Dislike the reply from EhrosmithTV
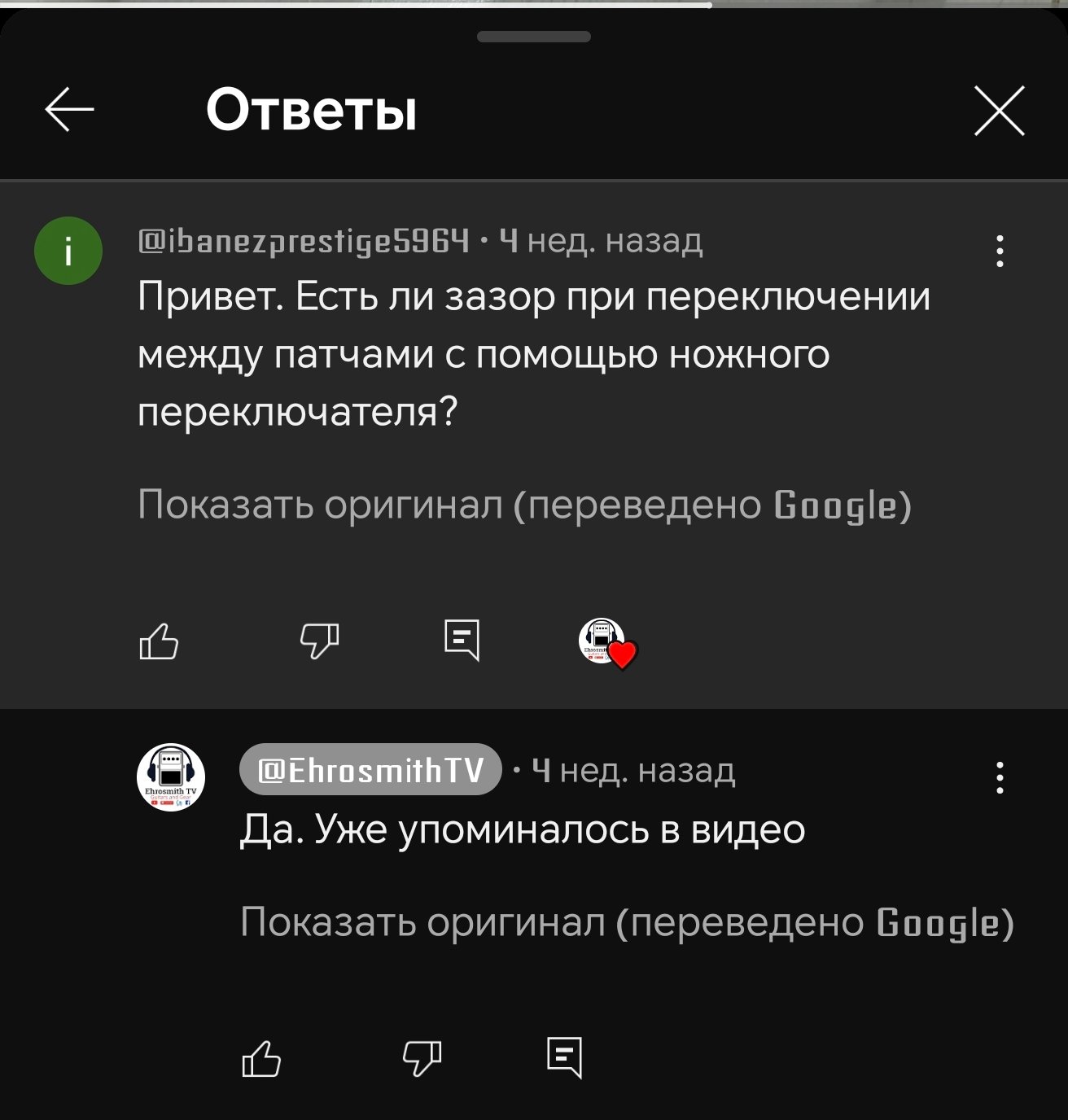The width and height of the screenshot is (1068, 1120). [x=422, y=1058]
